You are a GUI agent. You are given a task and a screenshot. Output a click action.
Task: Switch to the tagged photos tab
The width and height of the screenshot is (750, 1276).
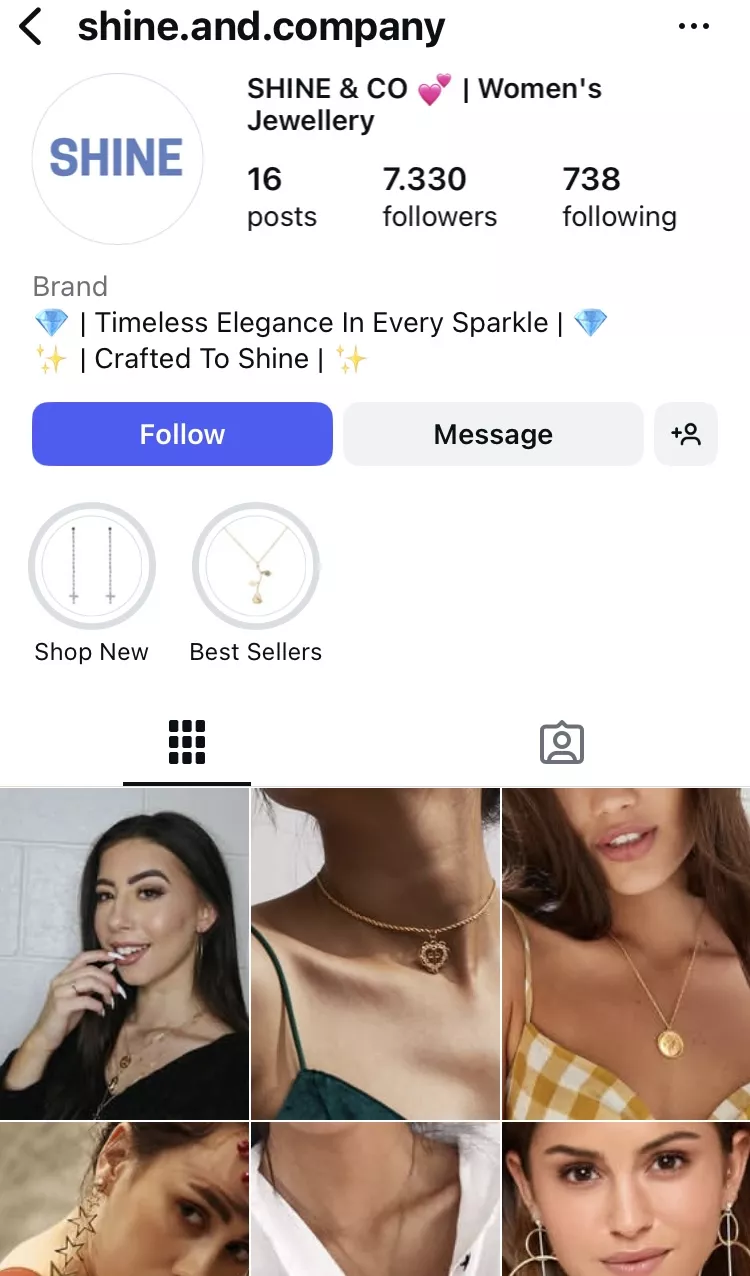click(x=562, y=742)
